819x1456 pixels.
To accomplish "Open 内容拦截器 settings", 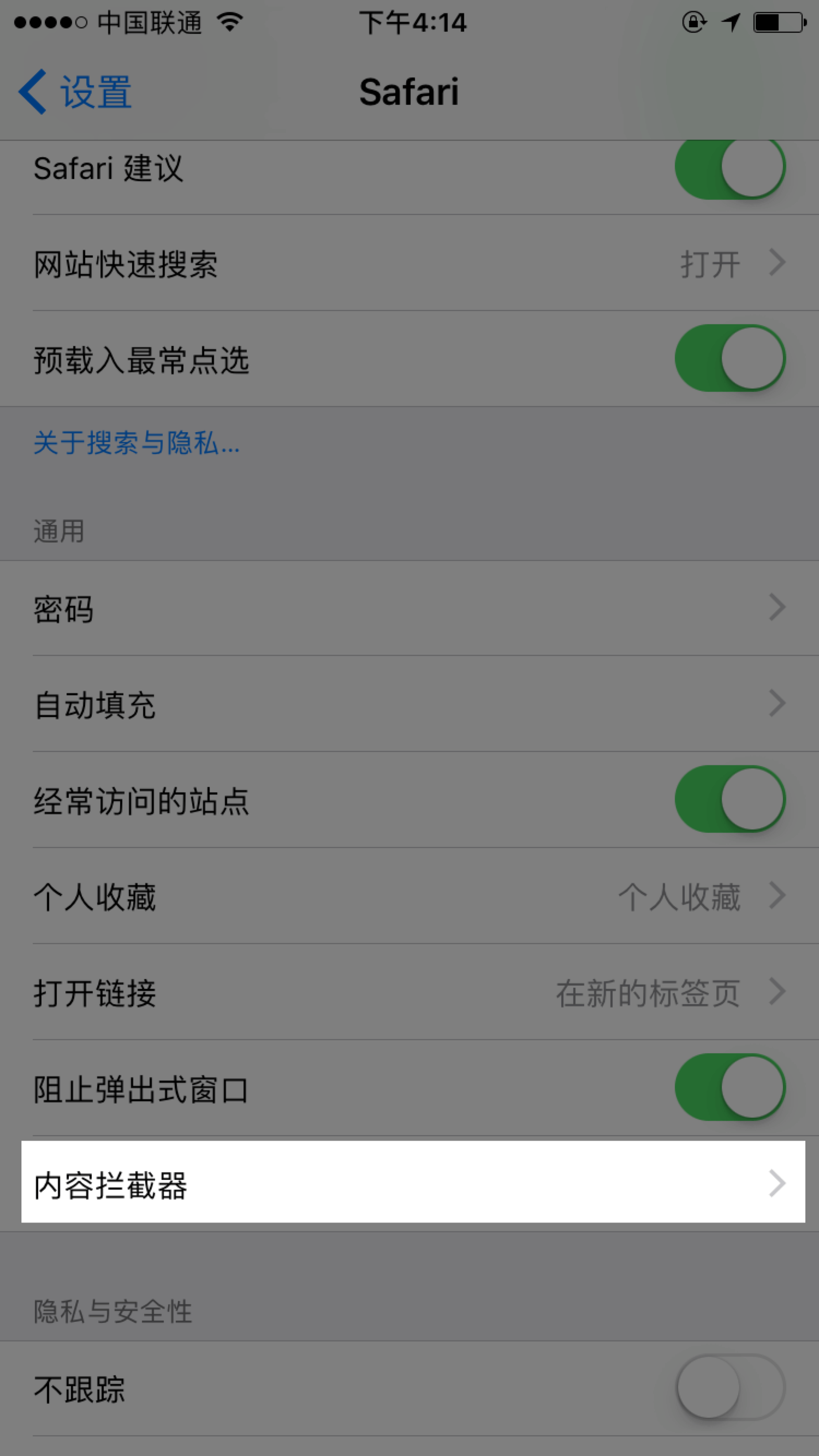I will pyautogui.click(x=413, y=1183).
